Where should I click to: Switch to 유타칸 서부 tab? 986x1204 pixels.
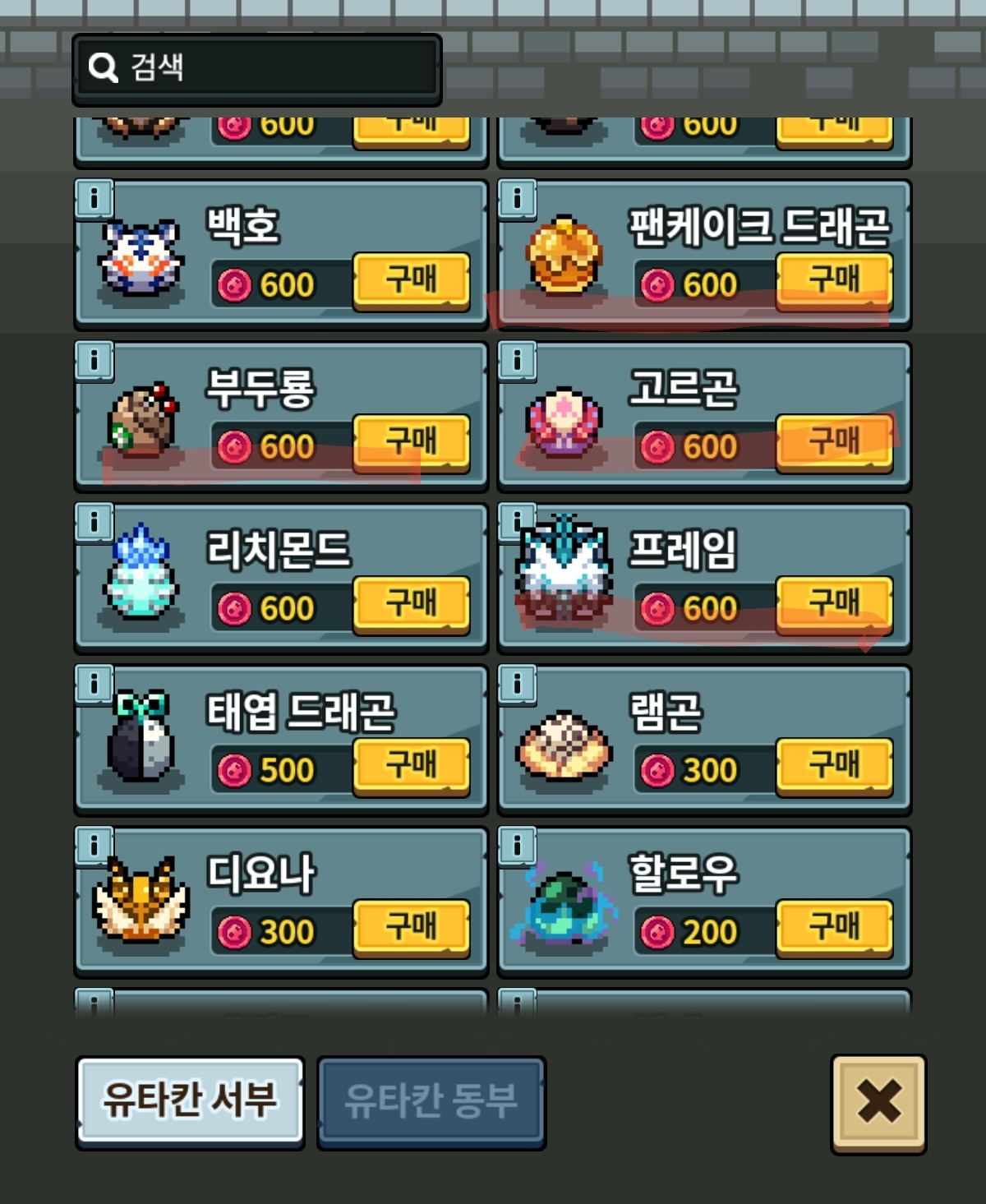190,1100
